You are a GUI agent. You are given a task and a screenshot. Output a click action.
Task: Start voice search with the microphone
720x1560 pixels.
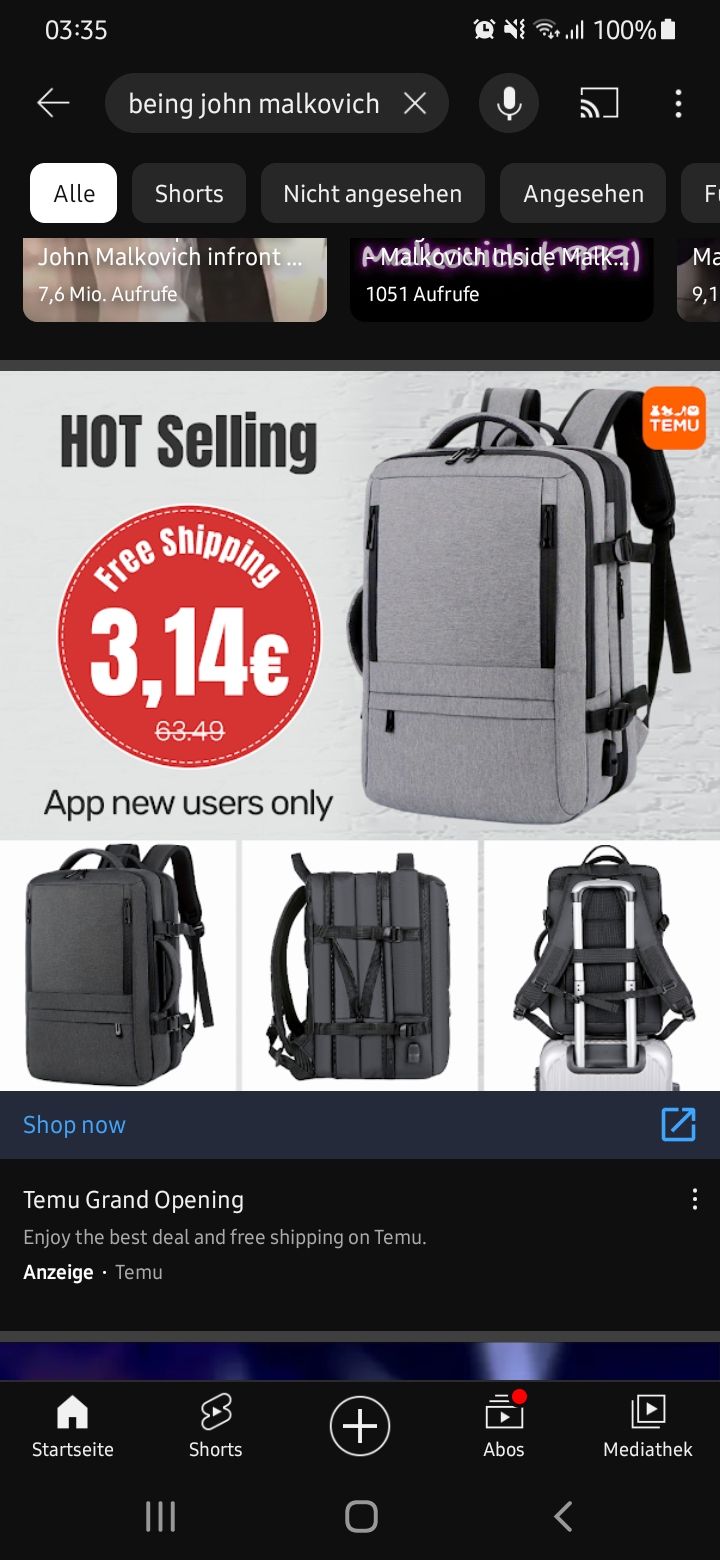509,103
